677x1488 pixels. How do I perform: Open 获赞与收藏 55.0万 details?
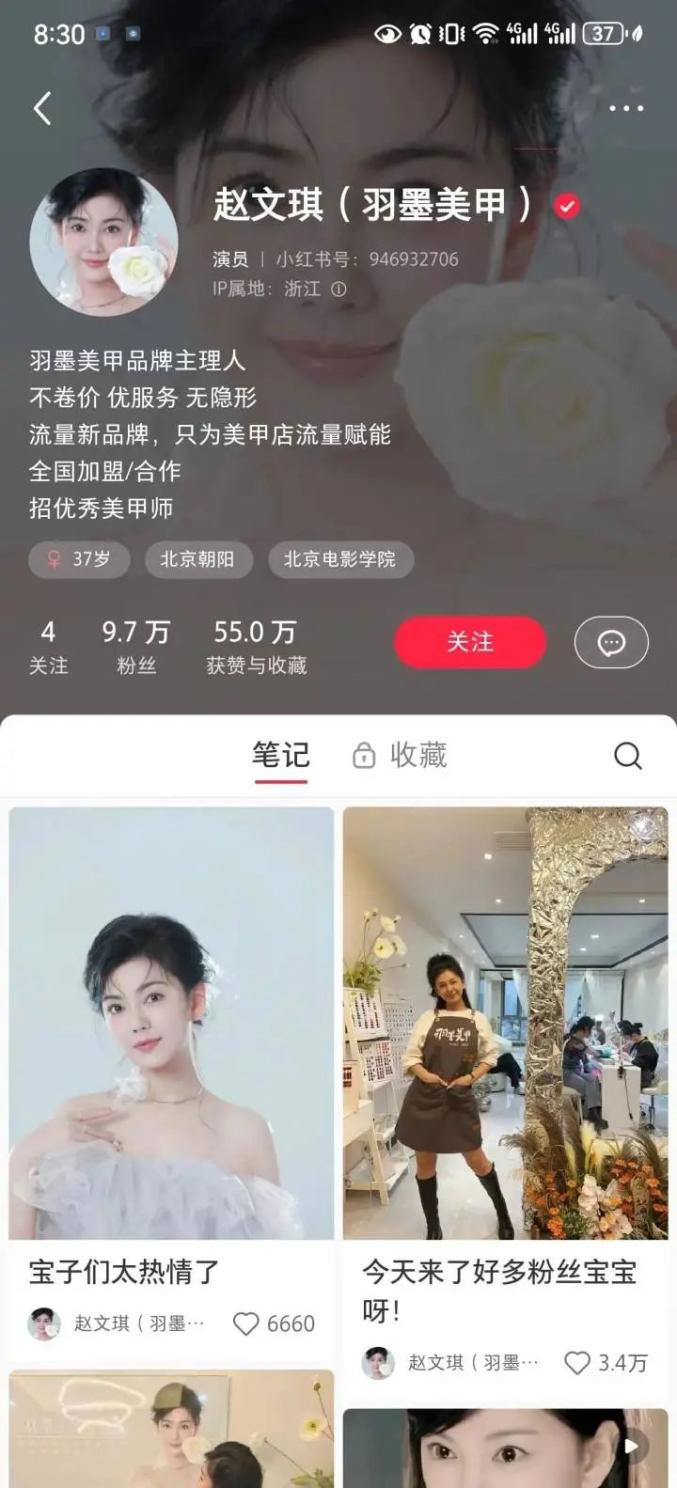[256, 647]
